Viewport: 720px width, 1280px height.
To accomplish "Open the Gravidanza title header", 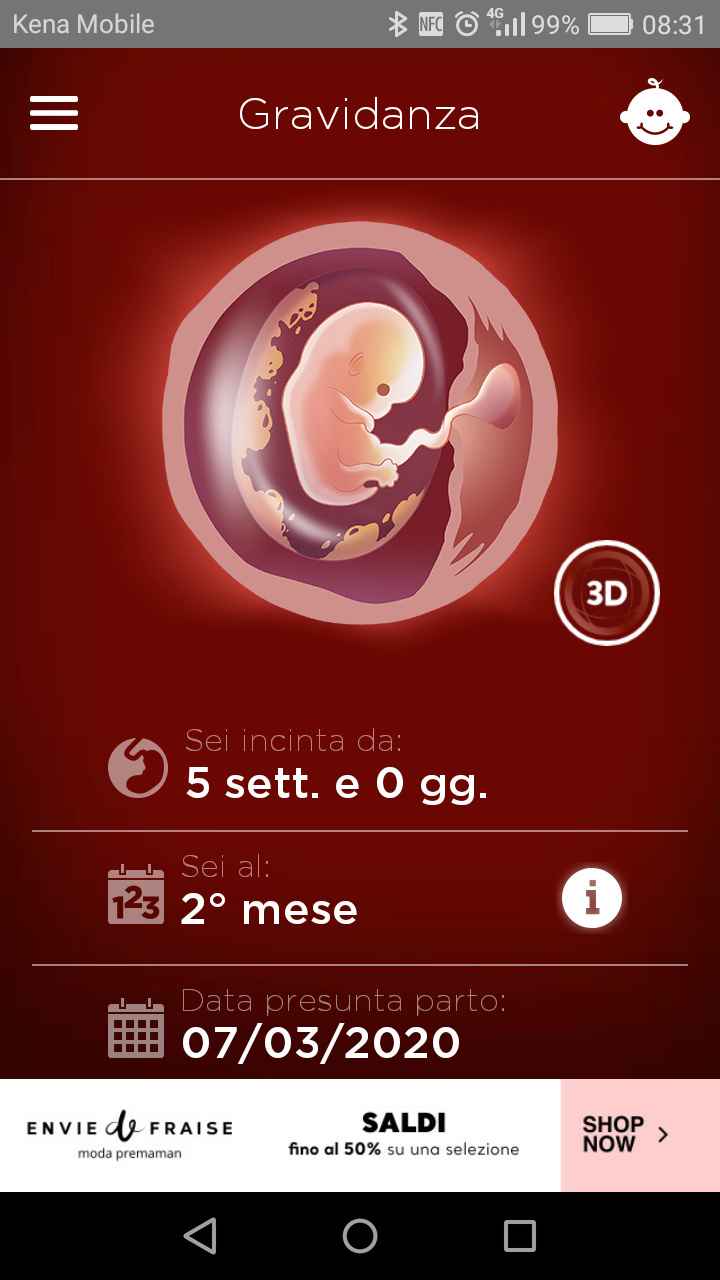I will tap(358, 114).
